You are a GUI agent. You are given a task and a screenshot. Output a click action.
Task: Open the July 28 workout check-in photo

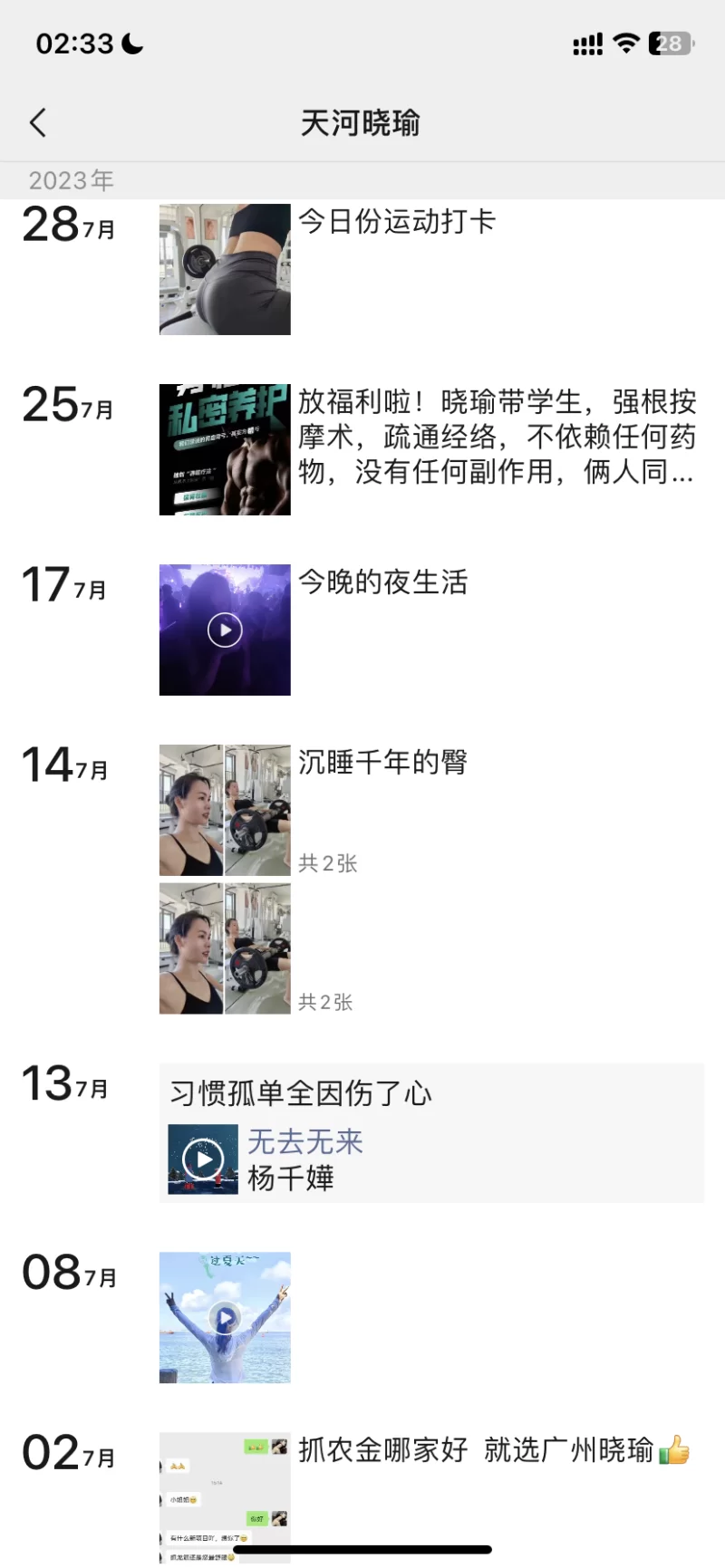pyautogui.click(x=225, y=269)
